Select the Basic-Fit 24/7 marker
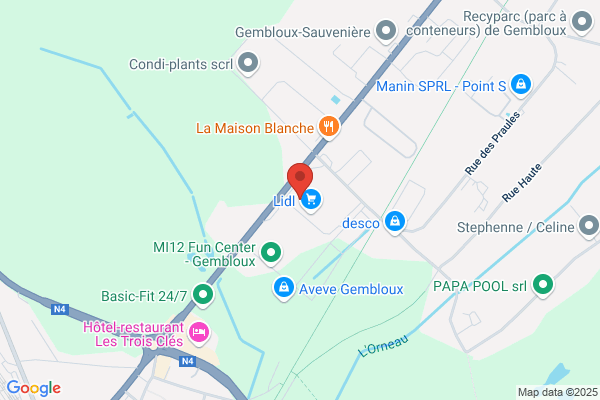This screenshot has height=400, width=600. 203,295
